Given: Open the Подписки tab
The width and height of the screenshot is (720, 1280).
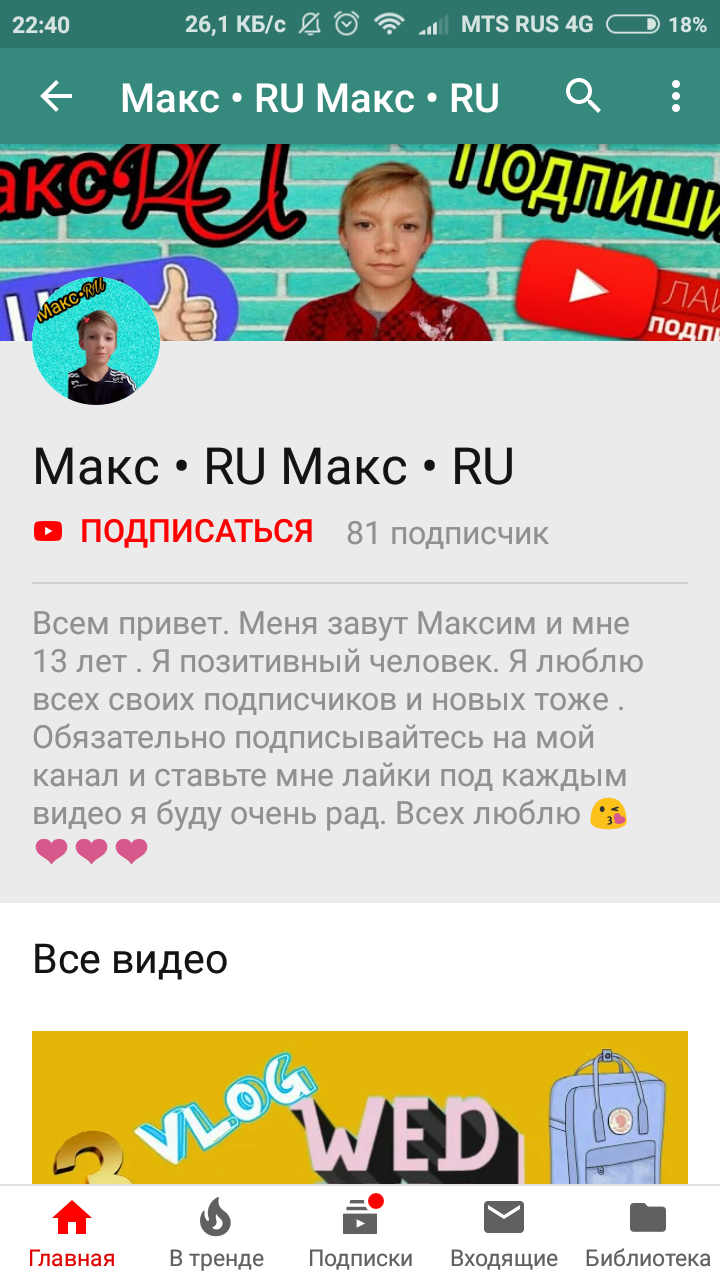Looking at the screenshot, I should [x=360, y=1234].
